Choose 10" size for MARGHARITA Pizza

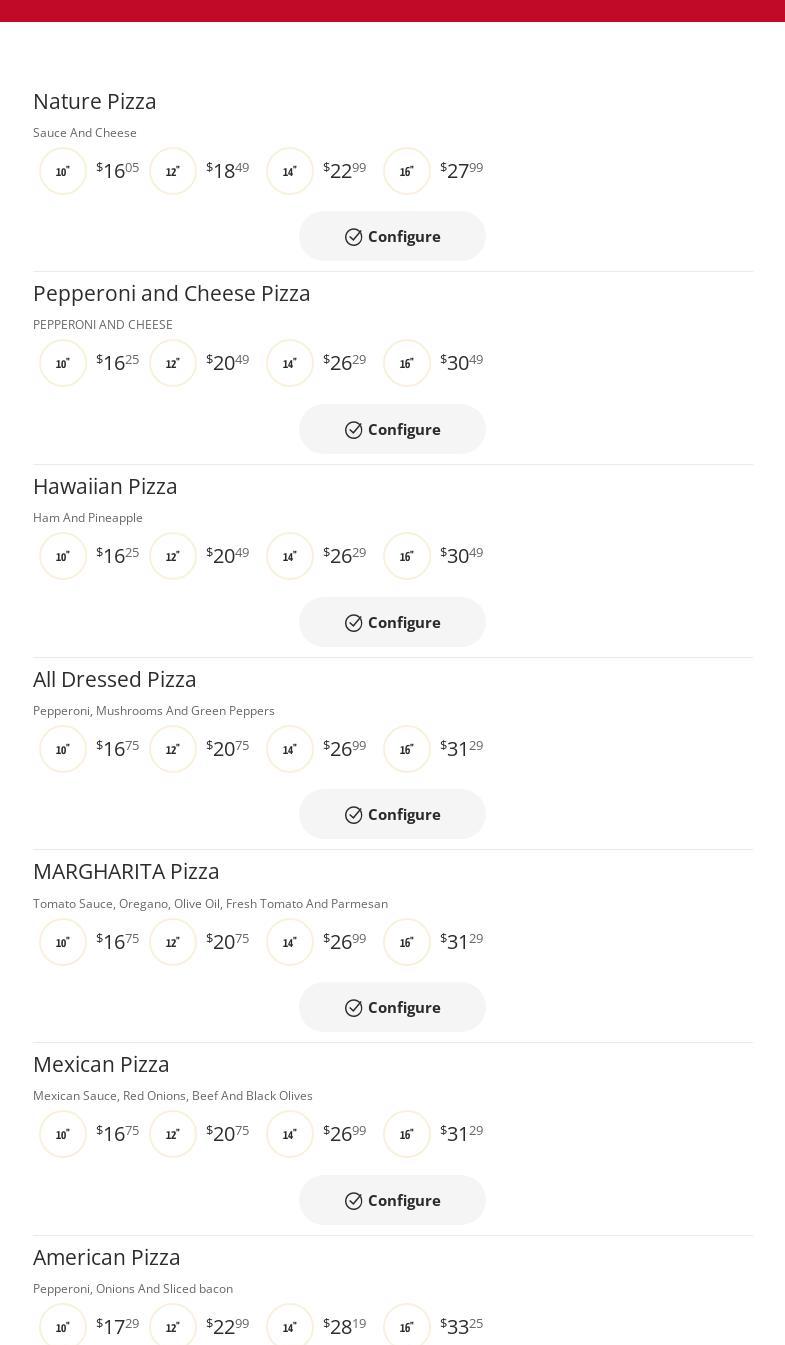63,942
